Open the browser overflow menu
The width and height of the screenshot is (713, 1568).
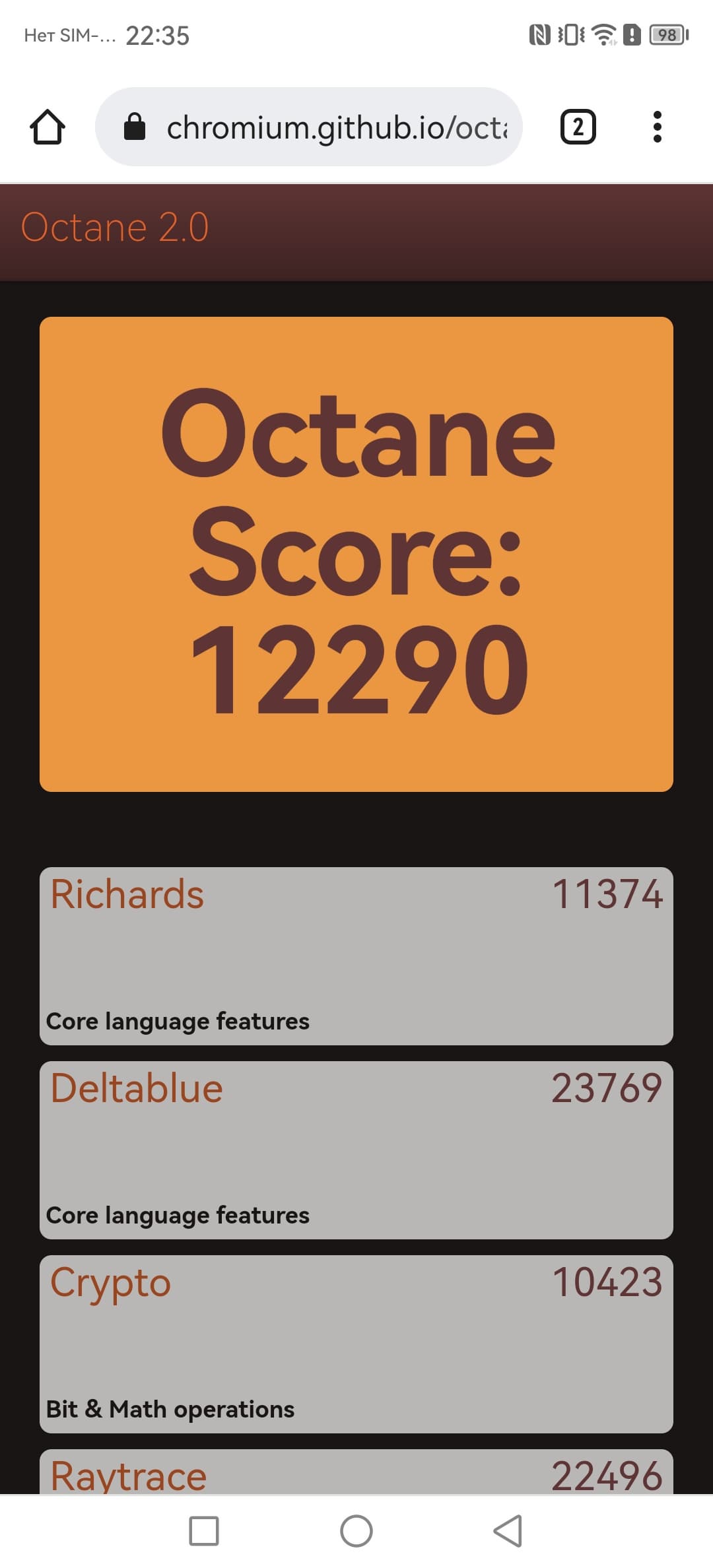click(x=656, y=127)
